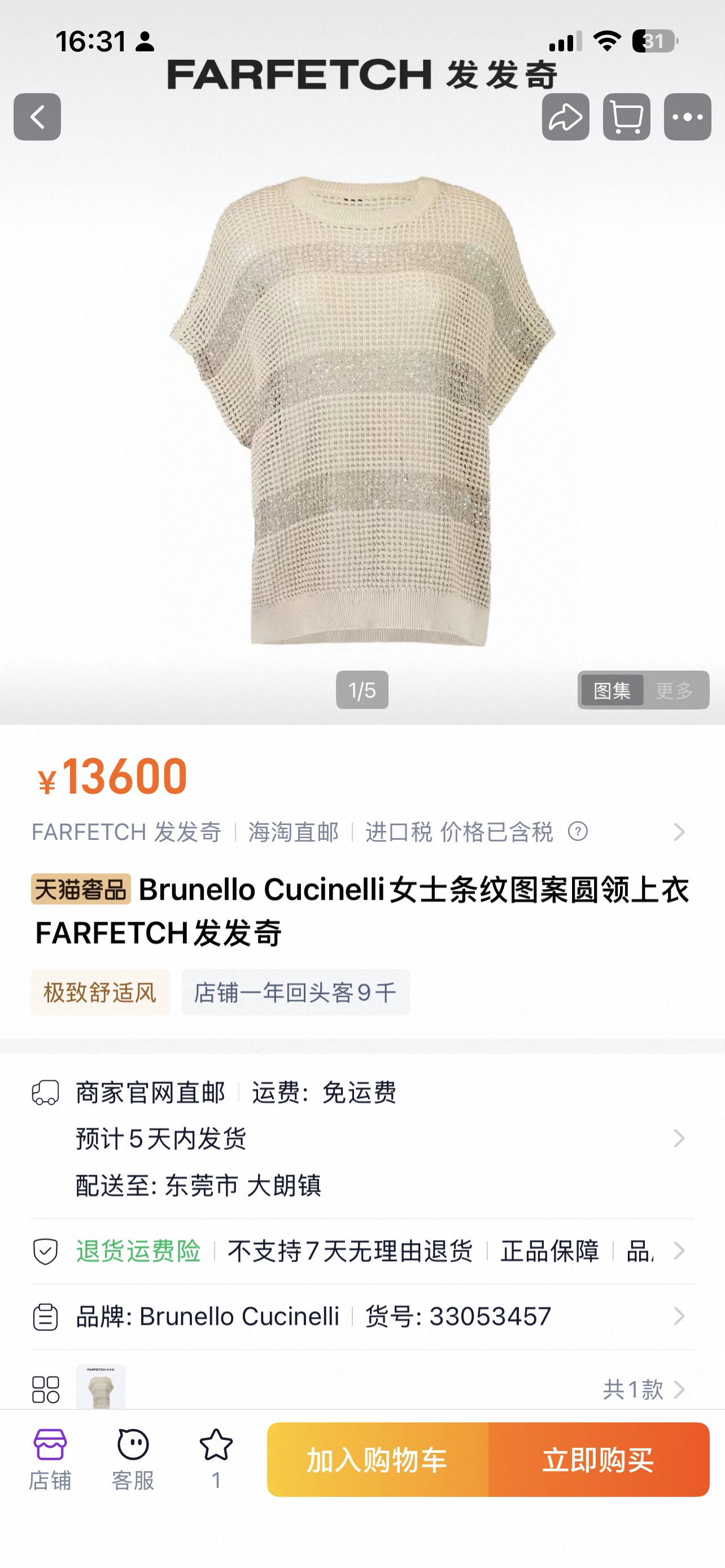
Task: Tap the 极致舒适风 tag
Action: pos(101,993)
